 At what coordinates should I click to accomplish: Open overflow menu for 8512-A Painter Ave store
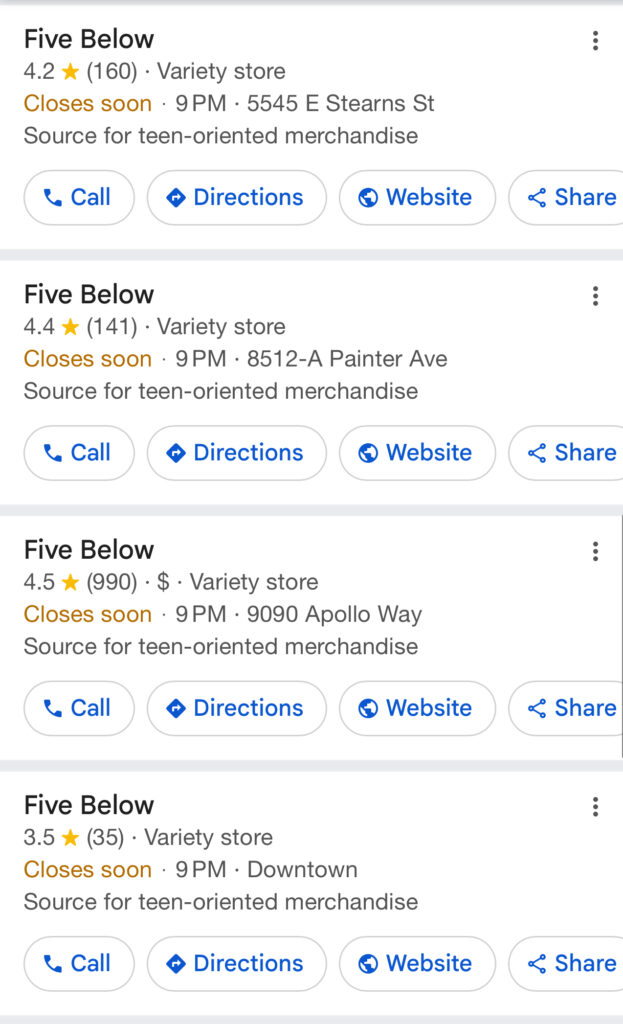pos(595,296)
